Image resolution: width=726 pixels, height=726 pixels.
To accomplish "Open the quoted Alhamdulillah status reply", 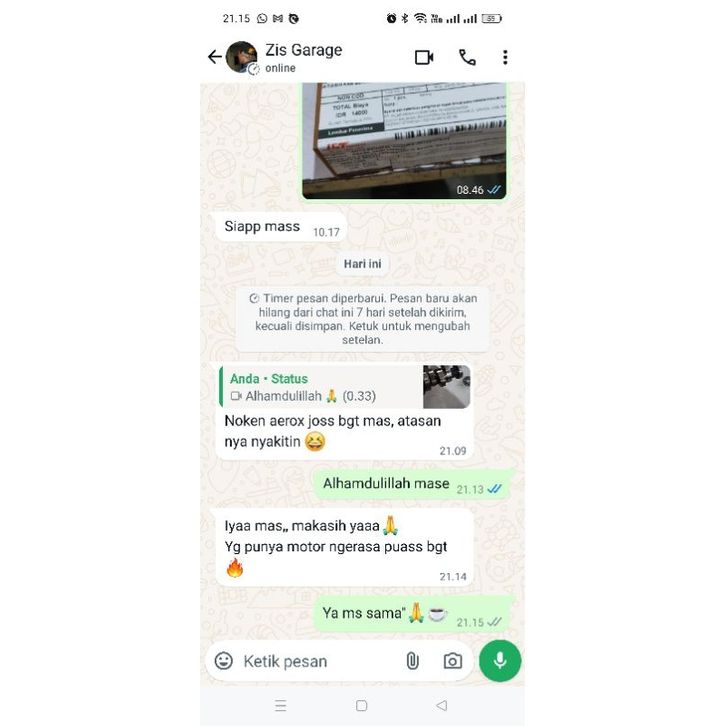I will point(345,387).
